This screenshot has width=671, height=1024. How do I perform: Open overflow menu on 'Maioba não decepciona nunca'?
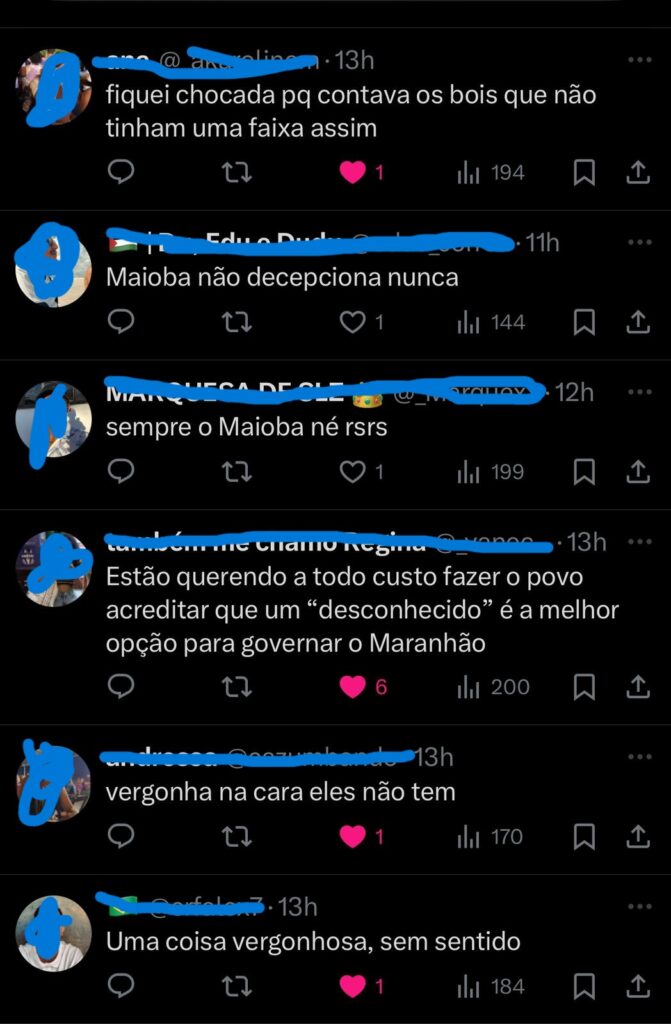click(x=638, y=243)
